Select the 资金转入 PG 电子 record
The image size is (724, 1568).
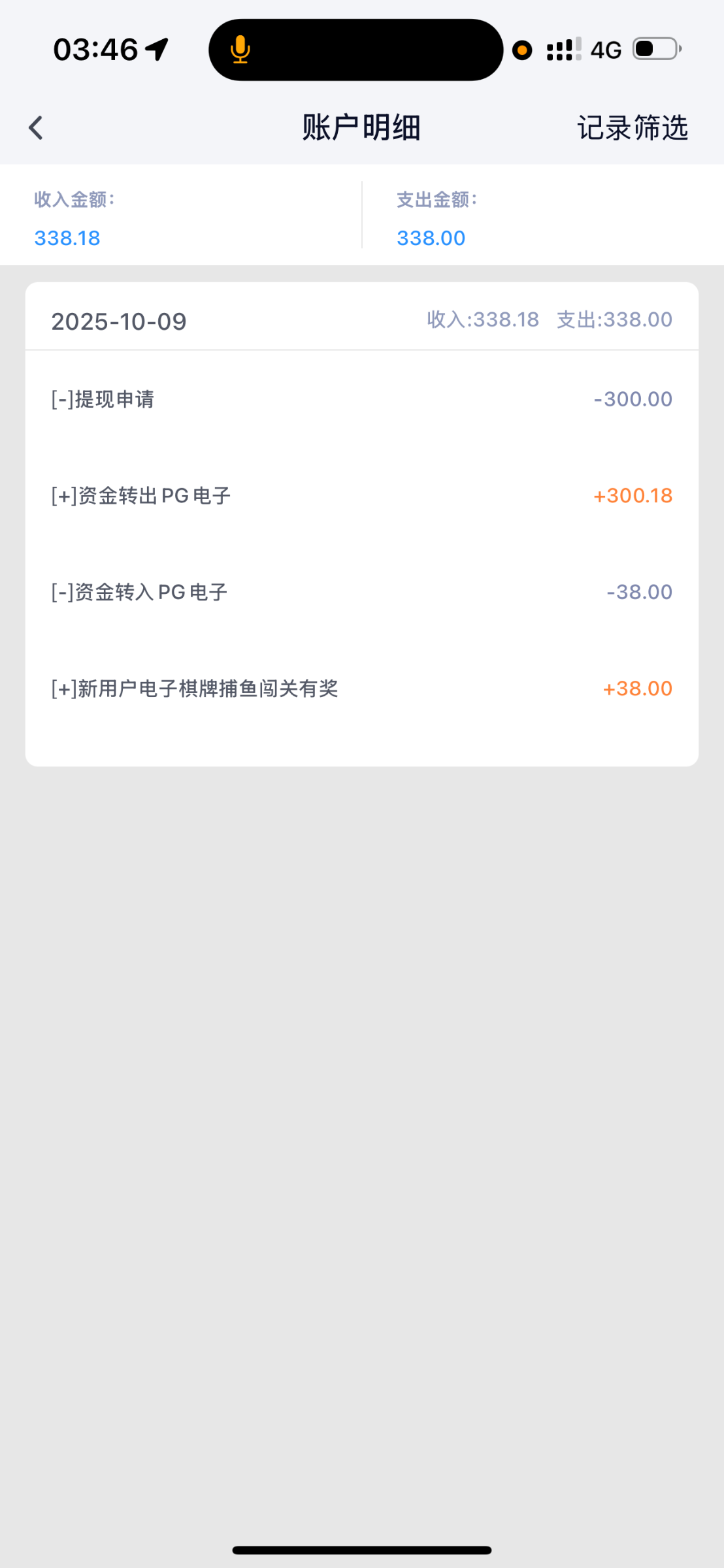(x=361, y=592)
